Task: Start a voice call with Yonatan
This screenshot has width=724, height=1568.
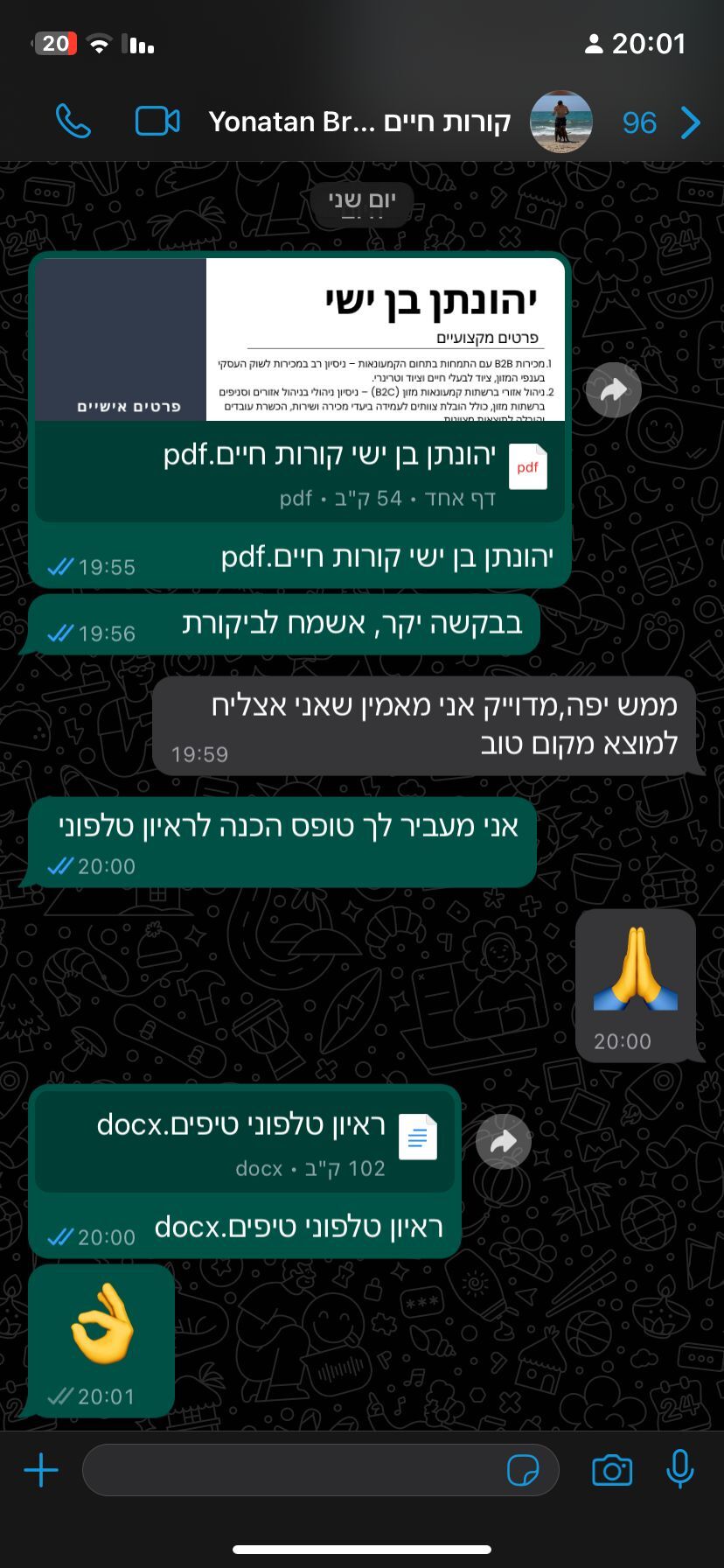Action: (x=73, y=122)
